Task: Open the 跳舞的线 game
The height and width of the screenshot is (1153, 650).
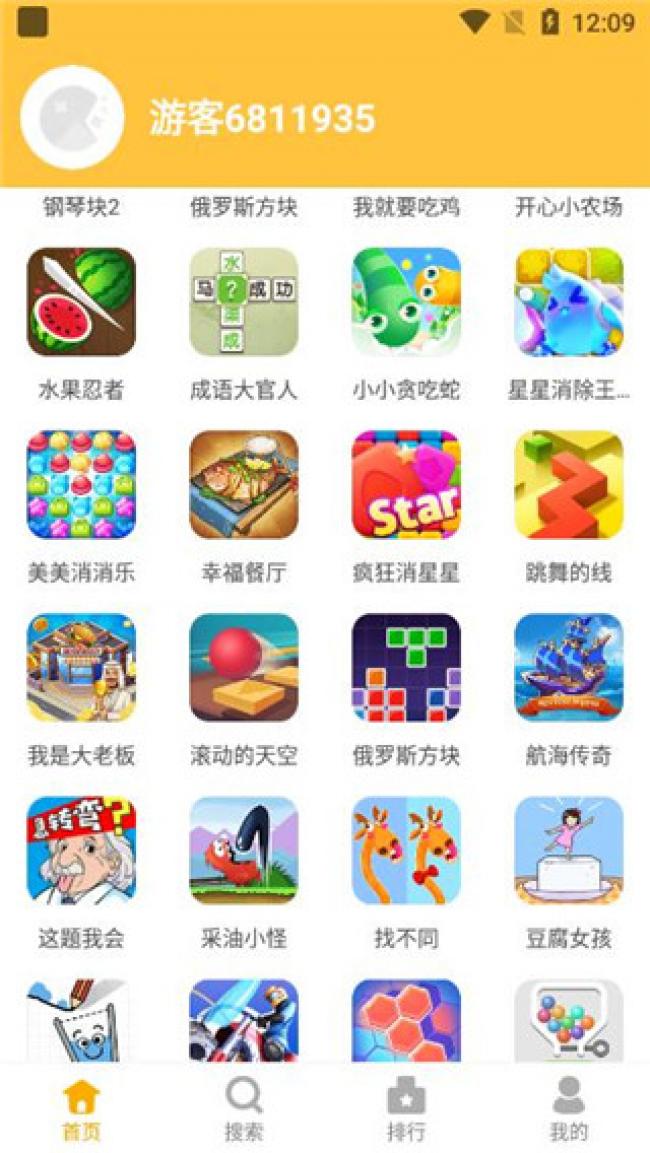Action: [x=568, y=485]
